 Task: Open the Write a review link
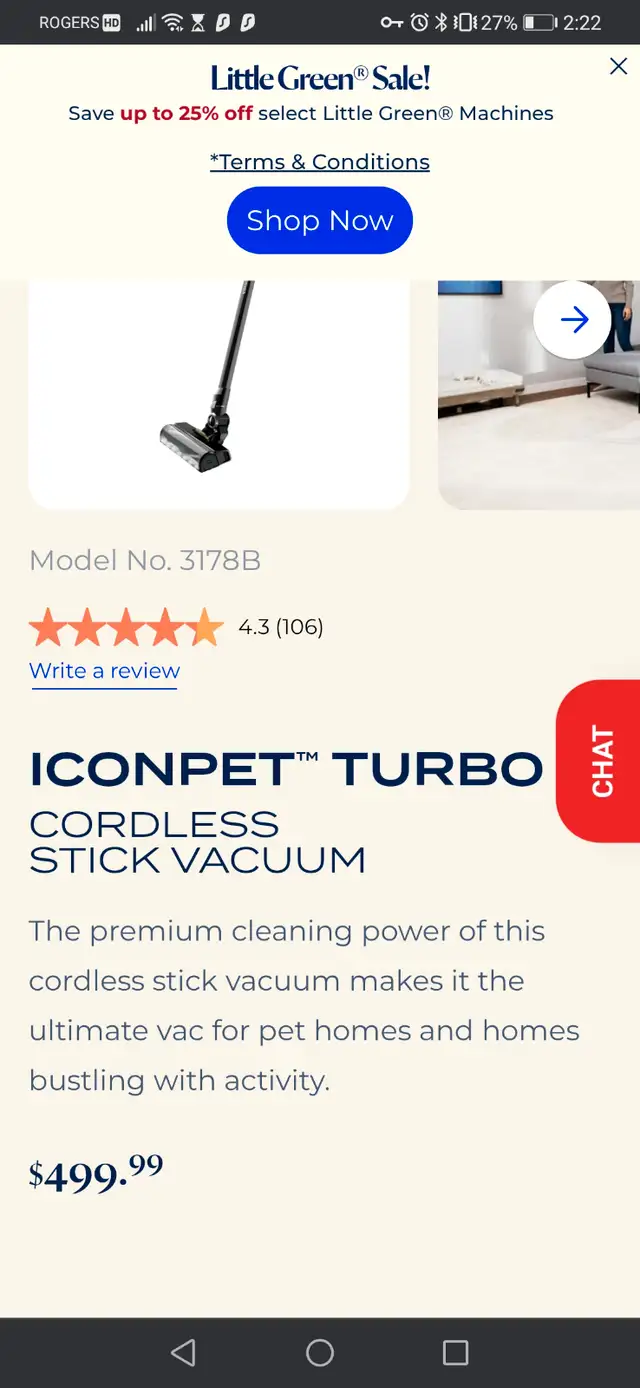coord(105,671)
